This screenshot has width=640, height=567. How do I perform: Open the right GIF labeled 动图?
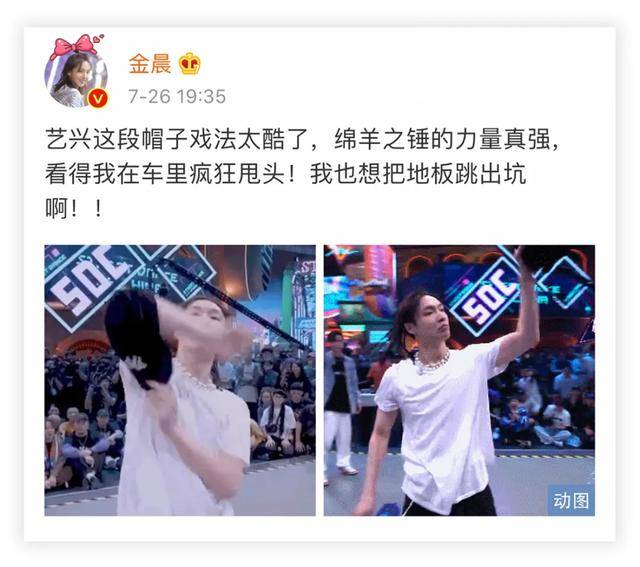pyautogui.click(x=458, y=380)
